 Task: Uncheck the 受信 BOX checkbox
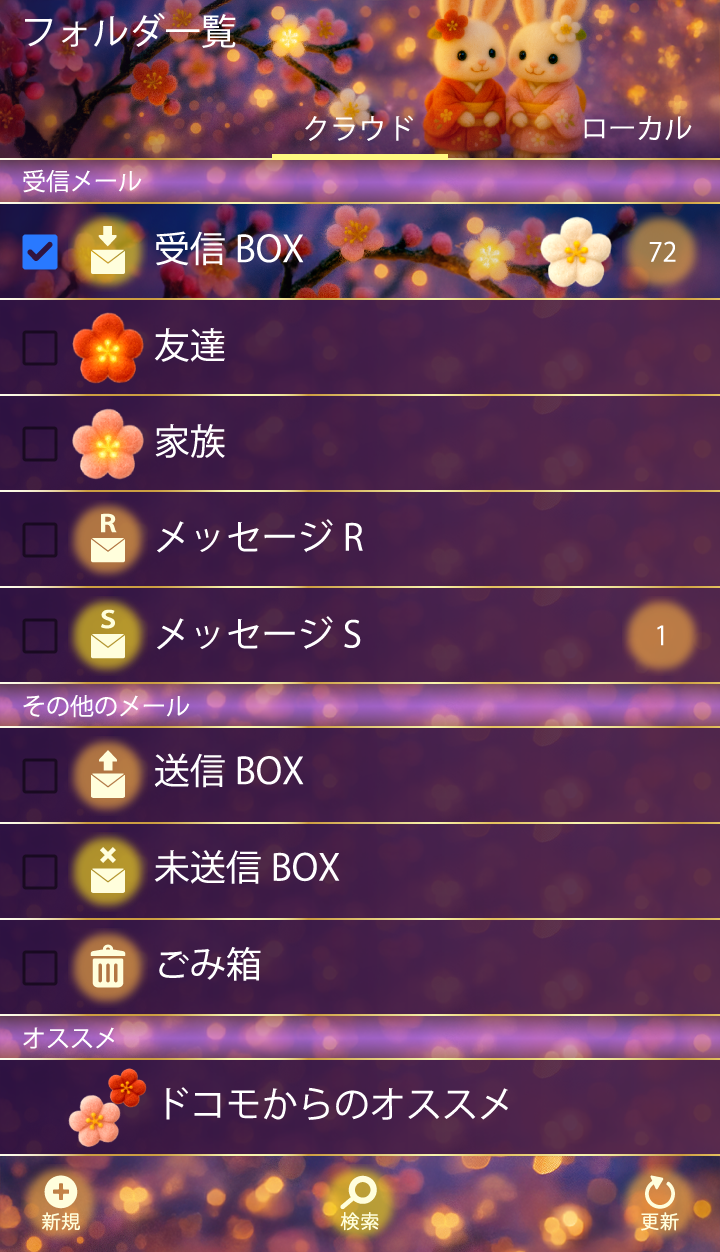(x=40, y=251)
